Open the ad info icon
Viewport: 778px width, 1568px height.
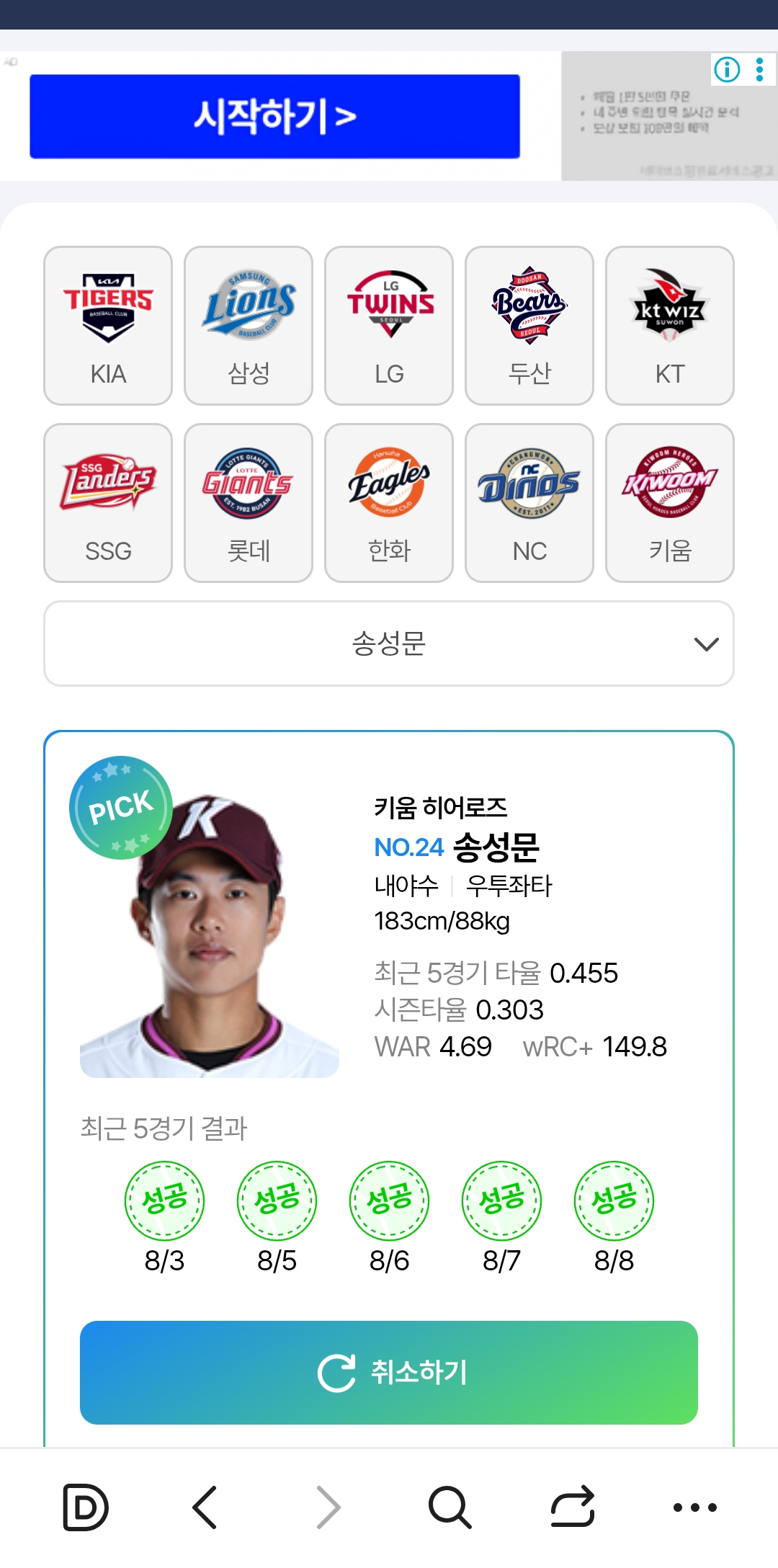pyautogui.click(x=727, y=69)
